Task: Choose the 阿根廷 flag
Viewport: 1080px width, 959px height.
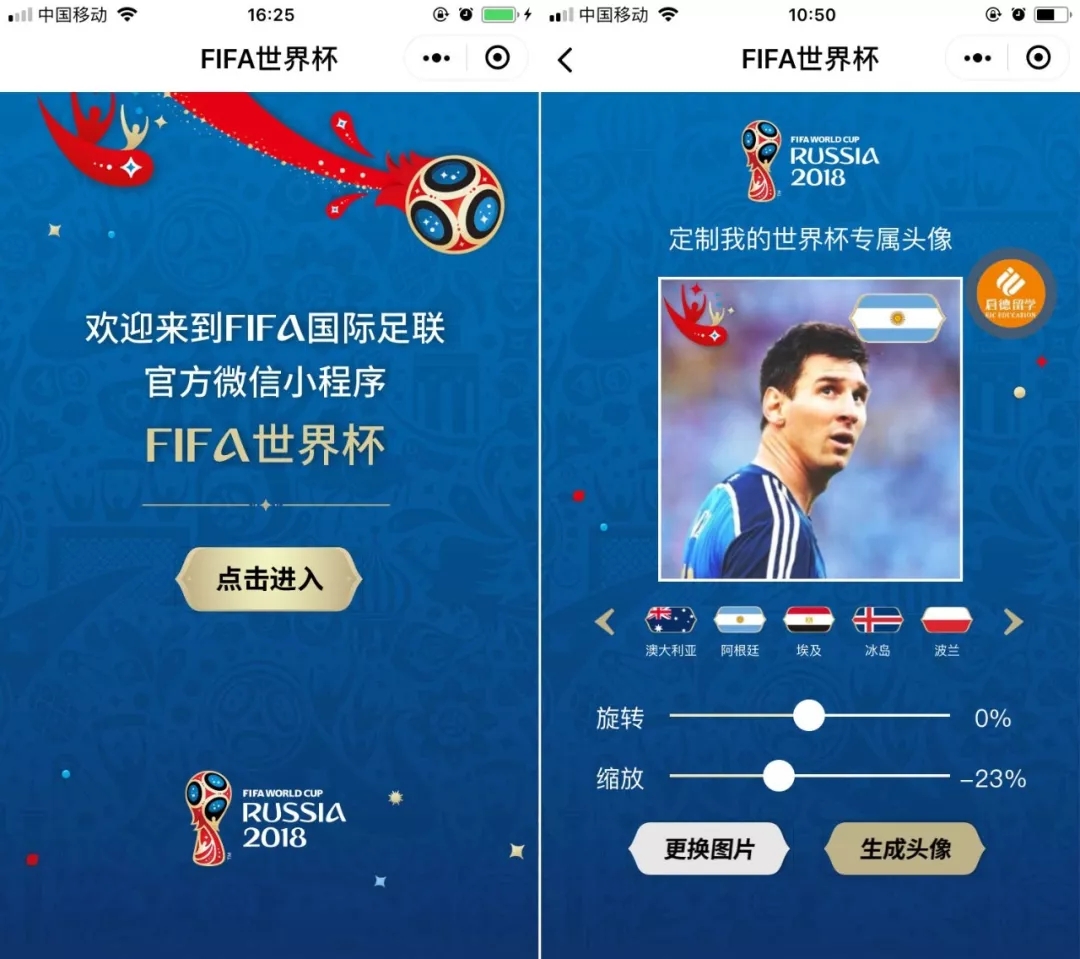Action: [740, 620]
